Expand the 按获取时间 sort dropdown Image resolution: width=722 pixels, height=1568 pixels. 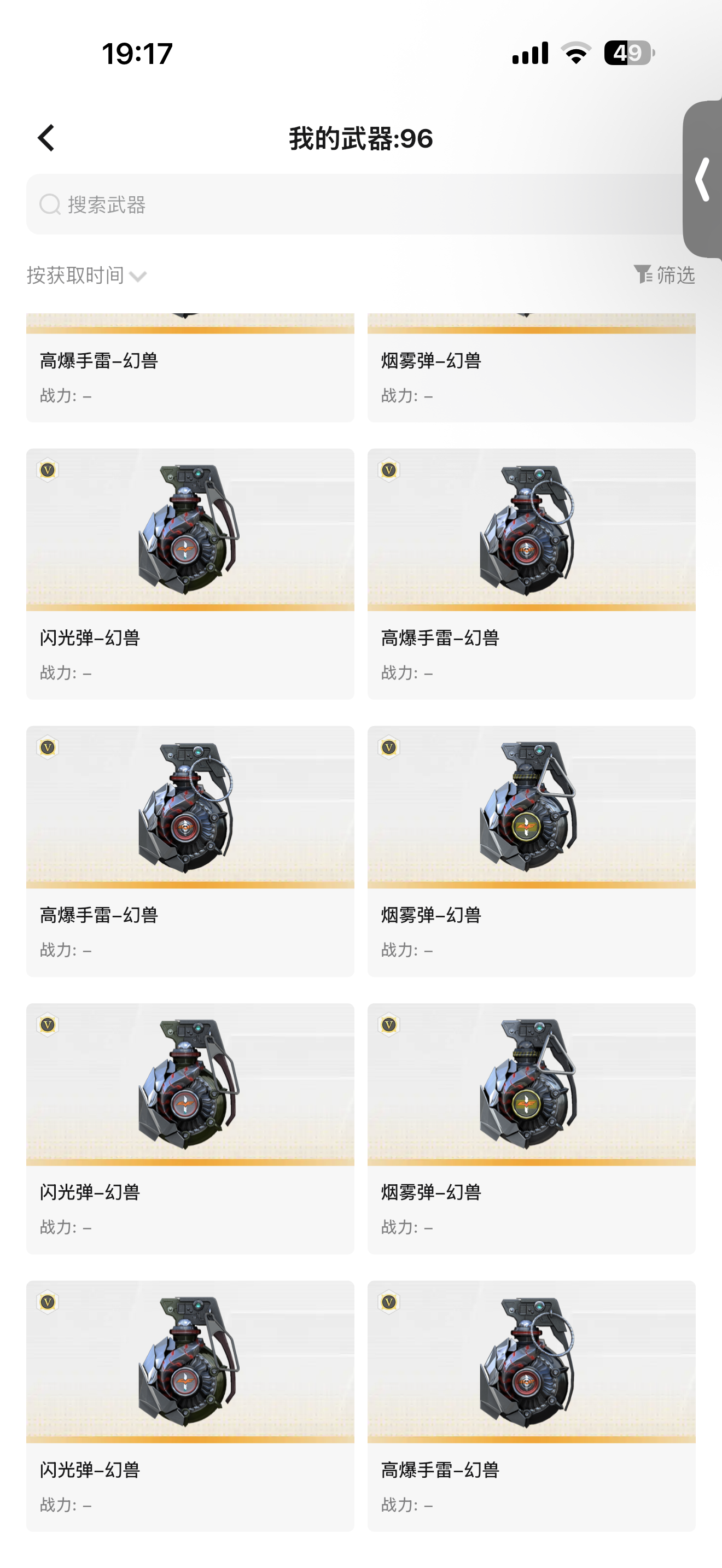(x=86, y=276)
